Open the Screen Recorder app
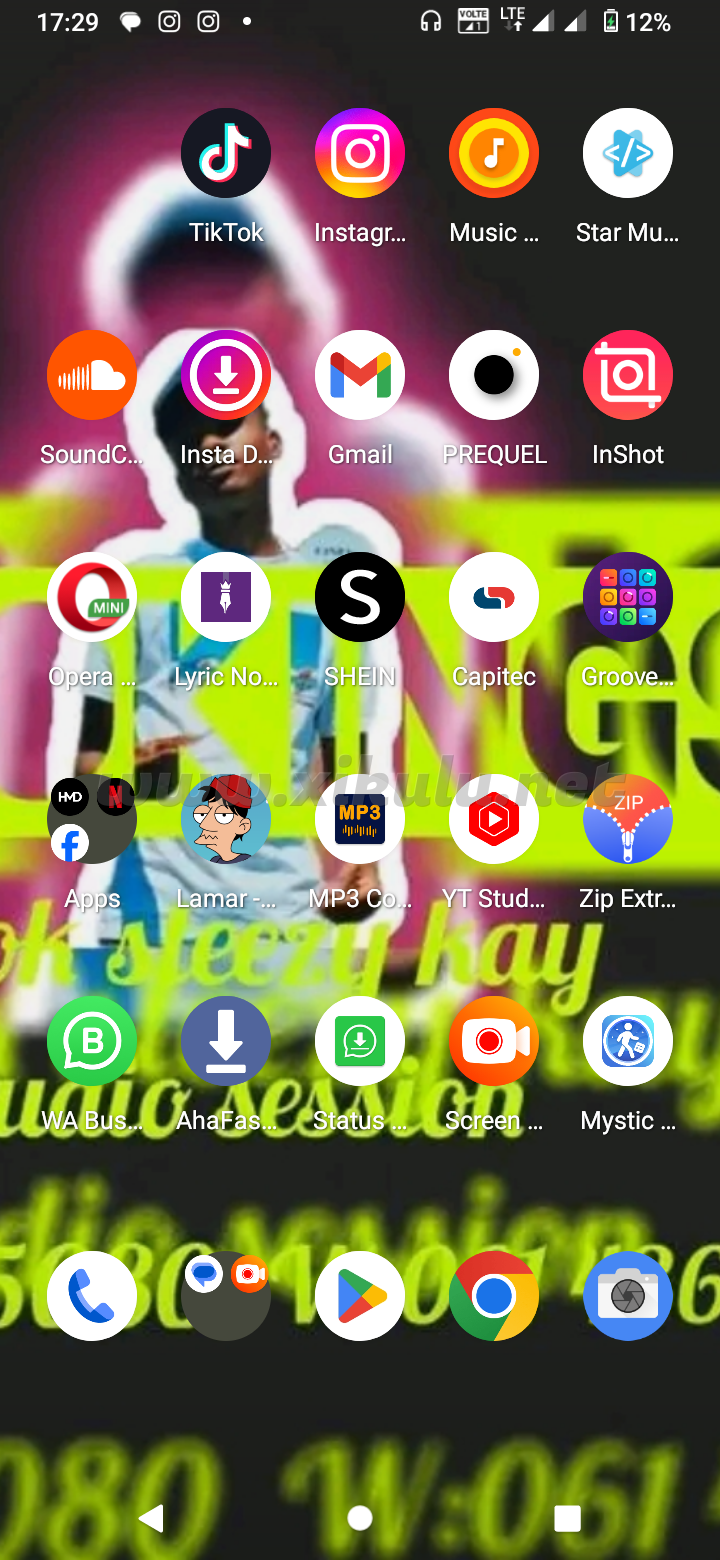The width and height of the screenshot is (720, 1560). click(x=494, y=1041)
